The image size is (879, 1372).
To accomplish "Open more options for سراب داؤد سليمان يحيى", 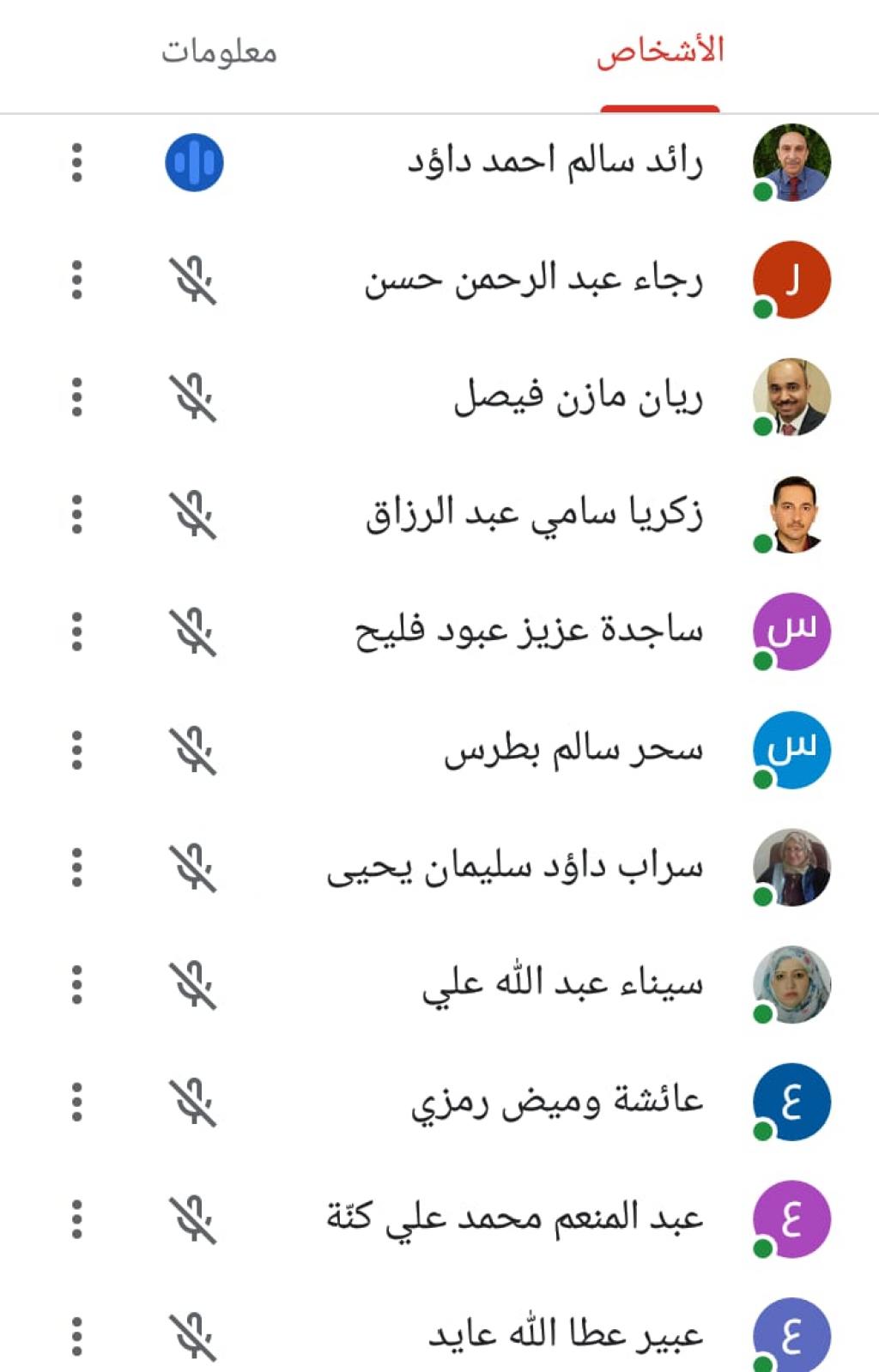I will [77, 867].
